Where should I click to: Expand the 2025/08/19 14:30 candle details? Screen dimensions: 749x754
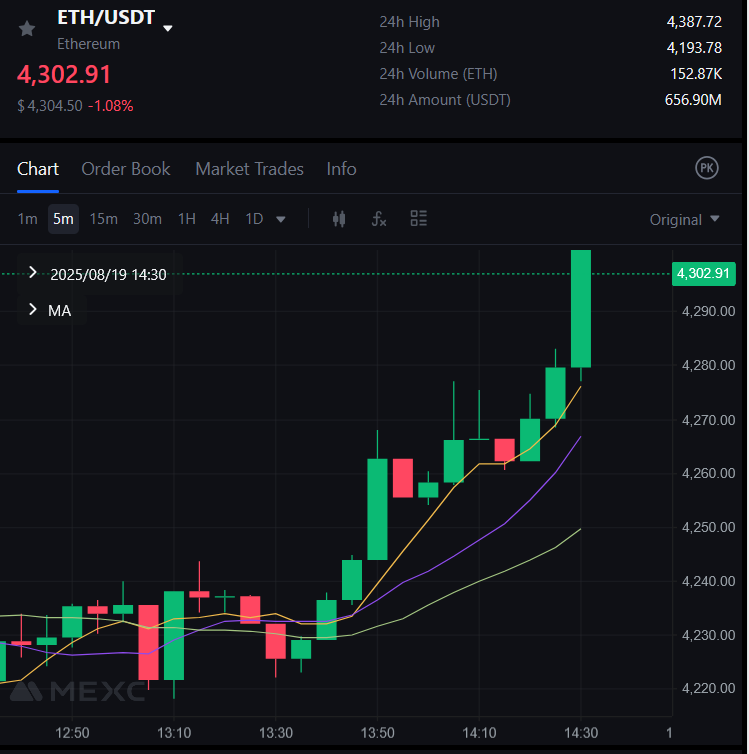(33, 273)
